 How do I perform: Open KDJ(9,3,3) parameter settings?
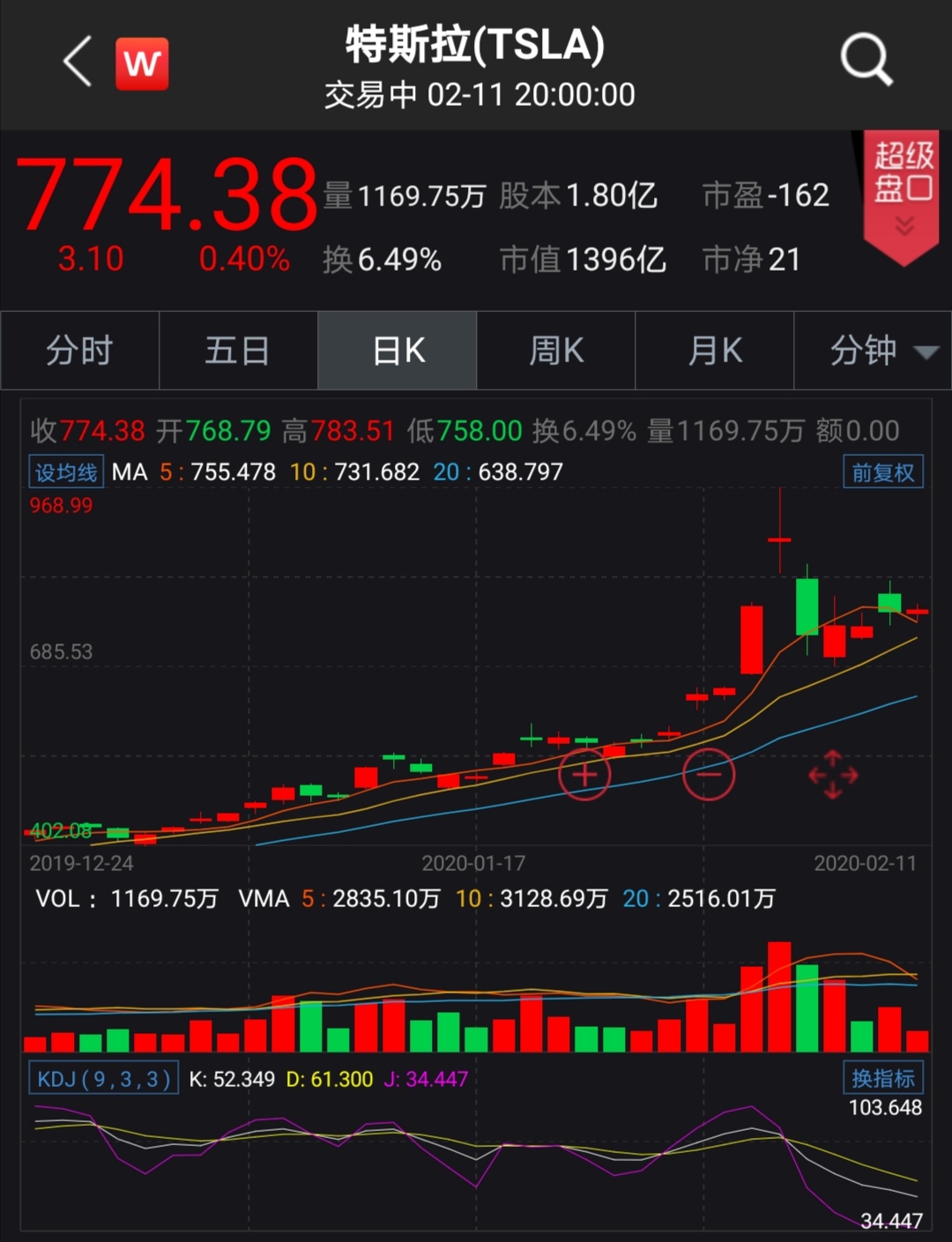[103, 1078]
